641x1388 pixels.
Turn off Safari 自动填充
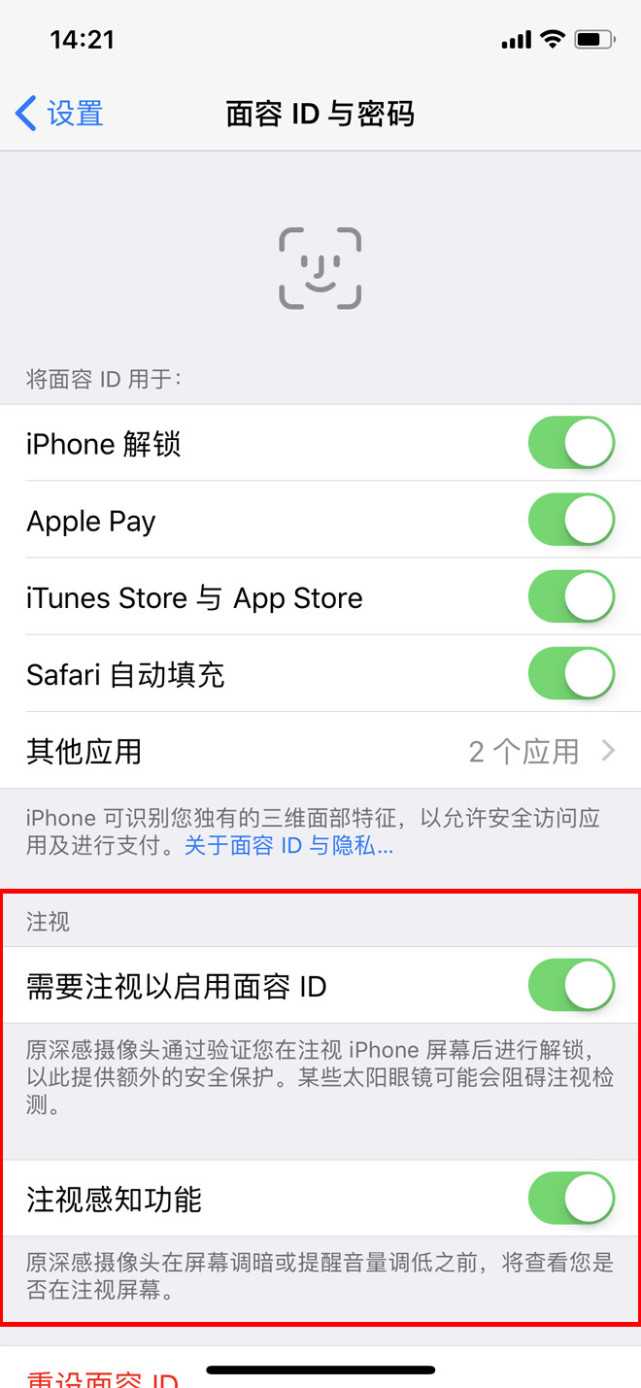572,674
